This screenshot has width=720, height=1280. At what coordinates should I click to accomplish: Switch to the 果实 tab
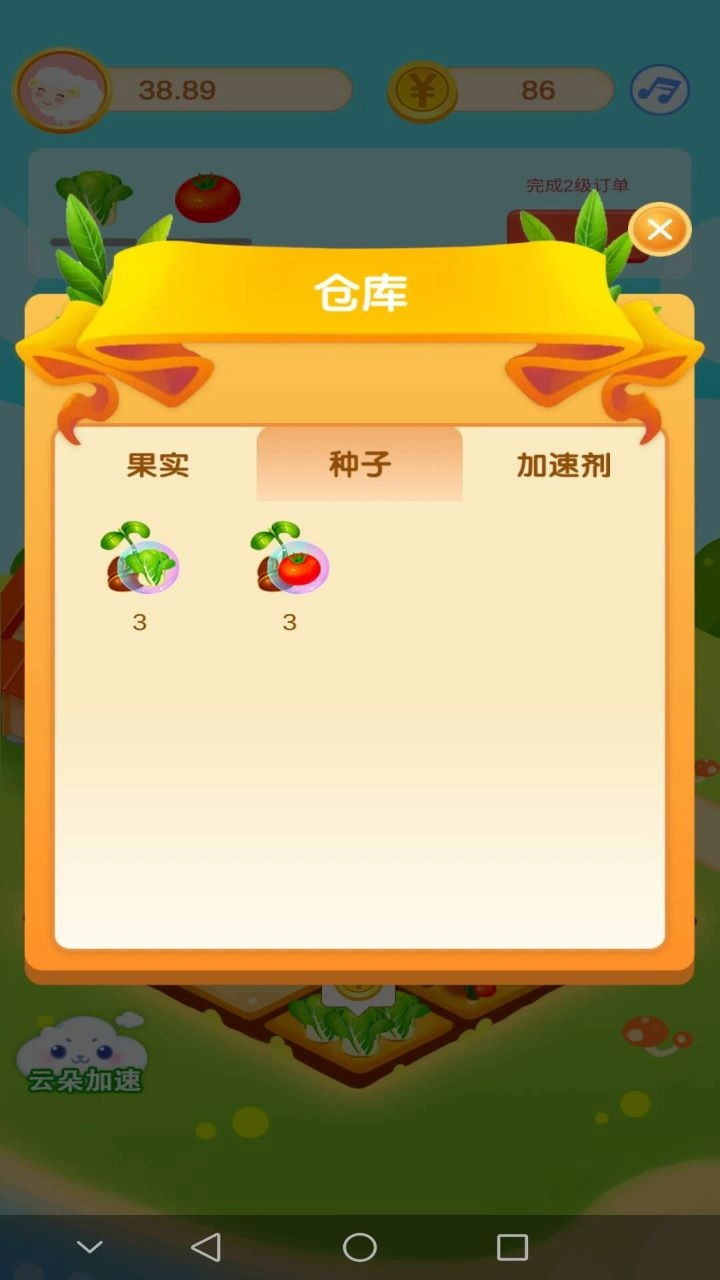(x=156, y=463)
